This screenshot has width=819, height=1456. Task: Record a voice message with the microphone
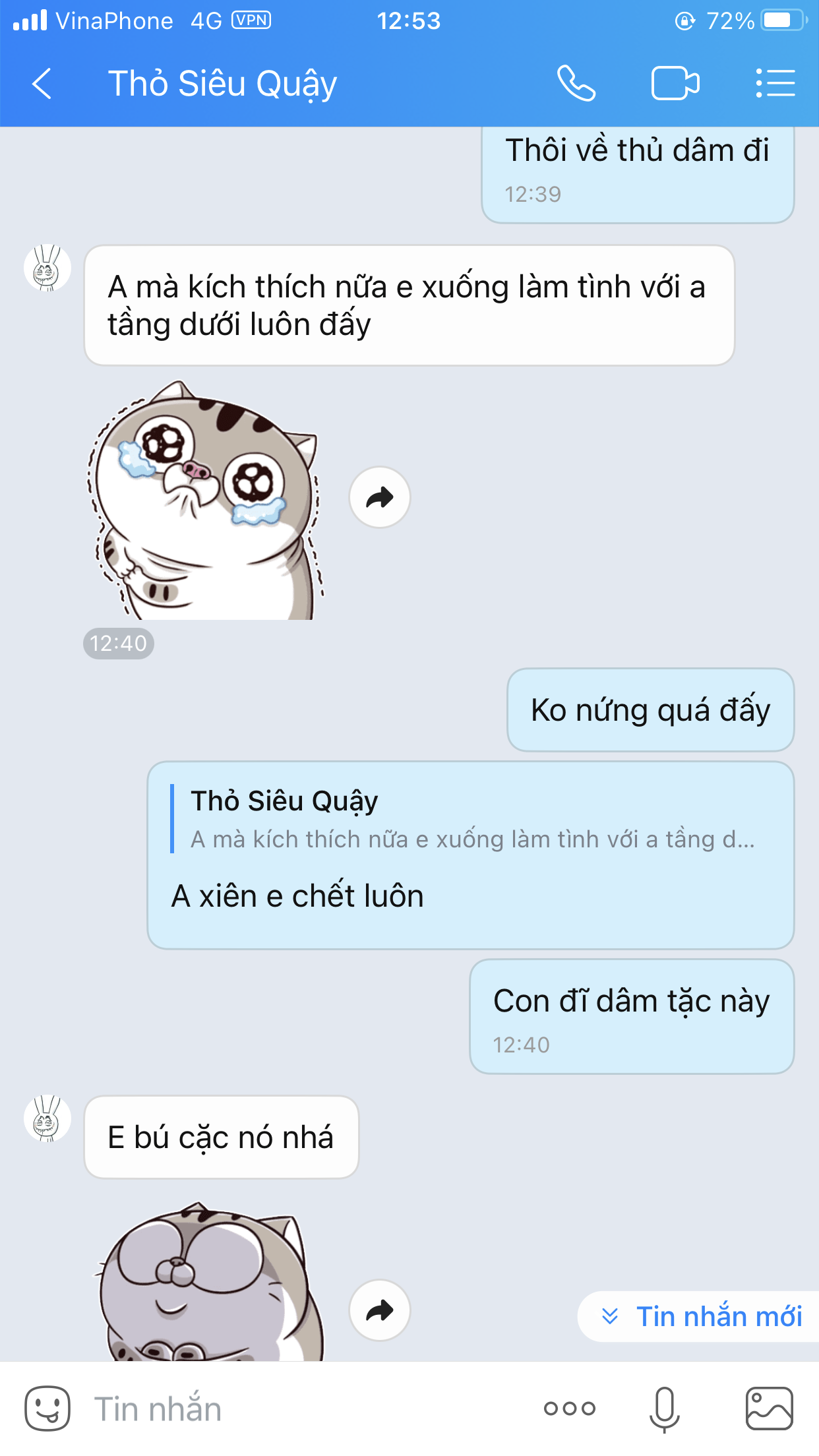pyautogui.click(x=665, y=1409)
